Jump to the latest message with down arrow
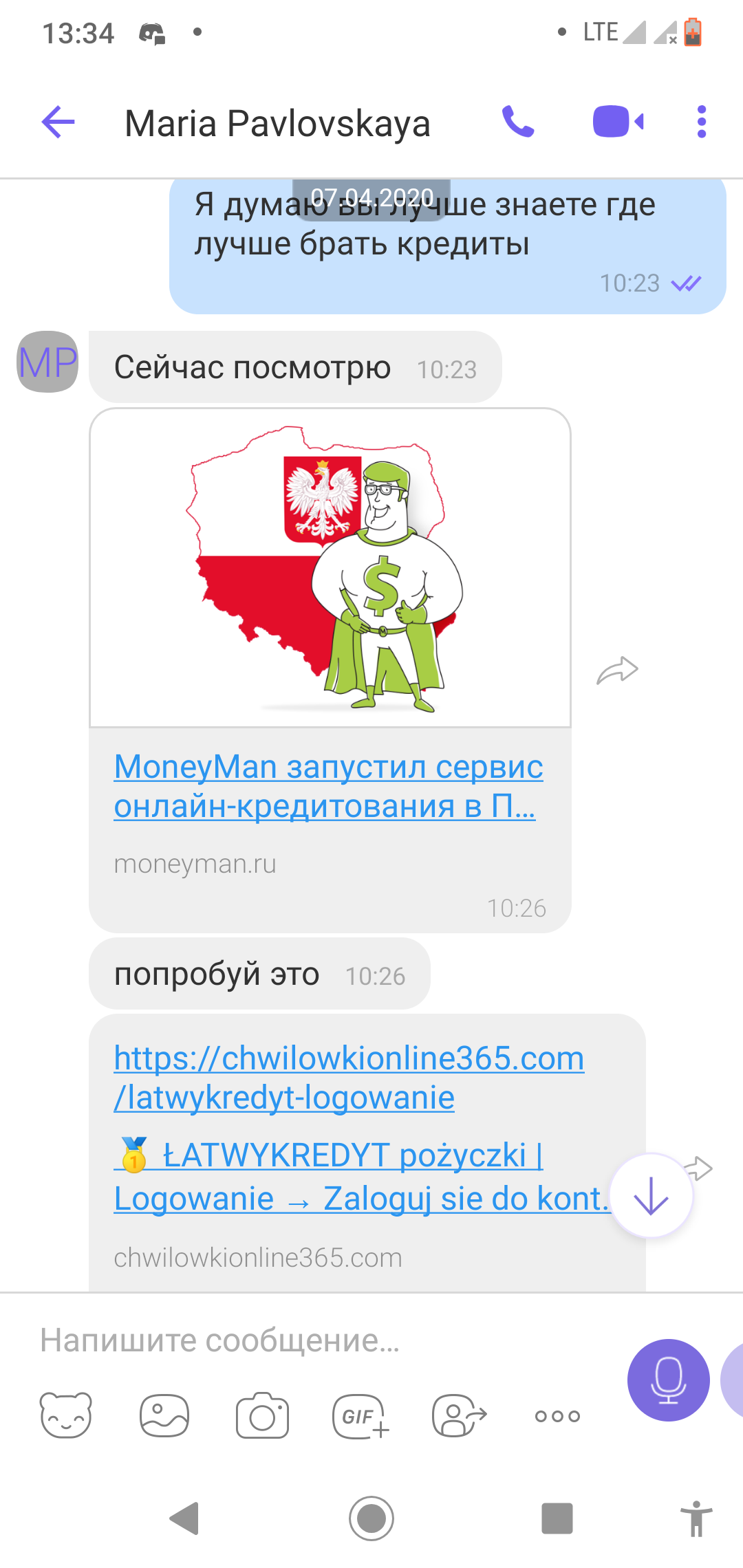Viewport: 743px width, 1568px height. click(x=651, y=1196)
